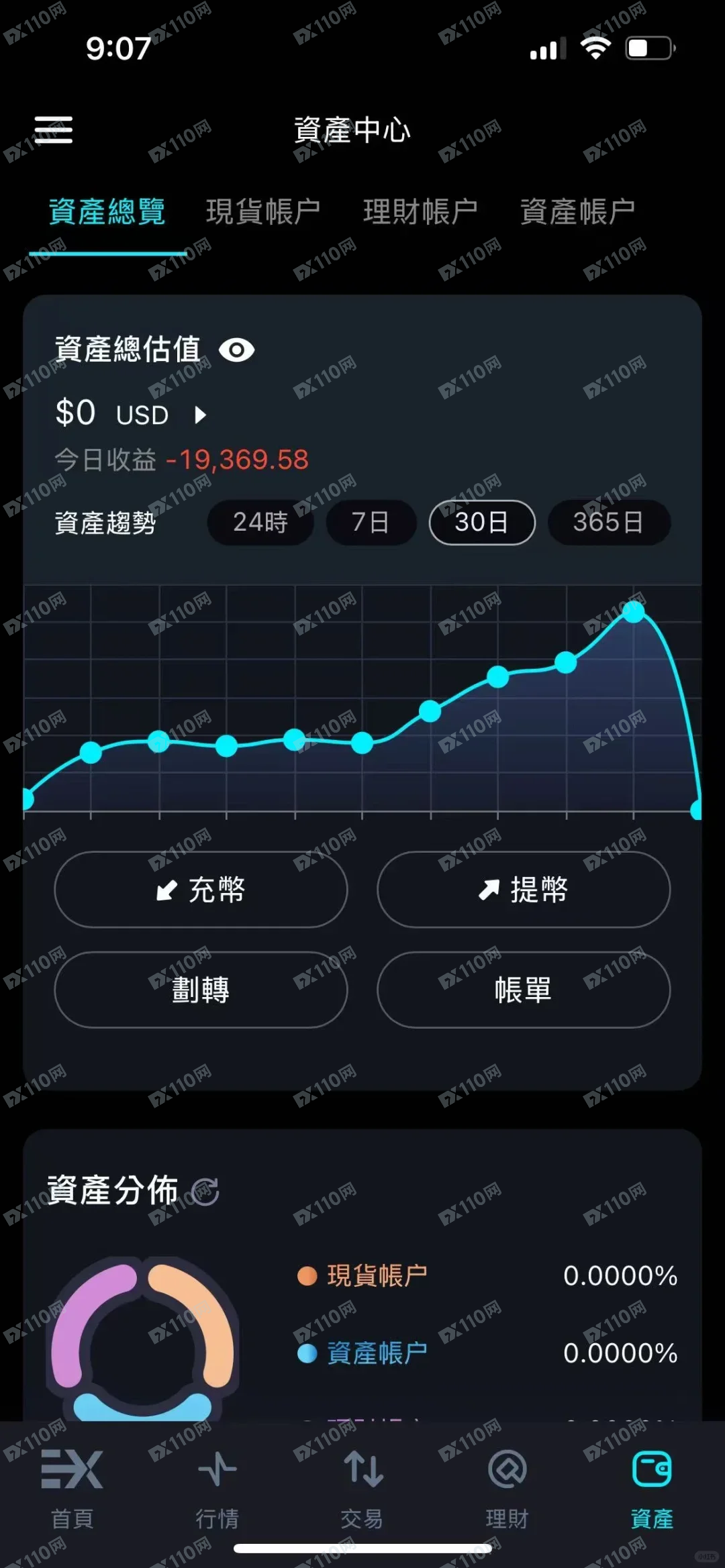Select the 365日 trend range

click(608, 522)
